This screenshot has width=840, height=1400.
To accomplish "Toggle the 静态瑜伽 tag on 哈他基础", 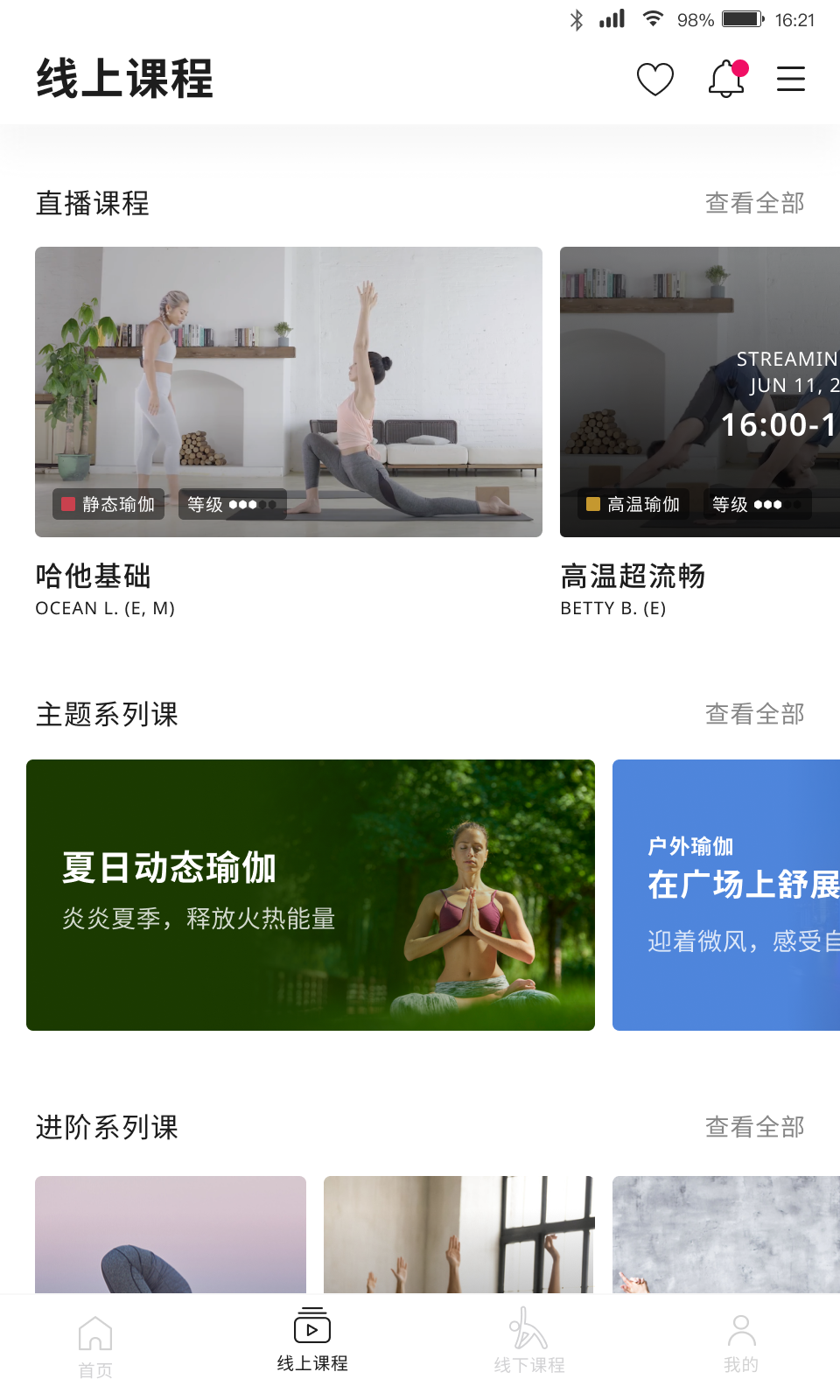I will click(x=108, y=504).
